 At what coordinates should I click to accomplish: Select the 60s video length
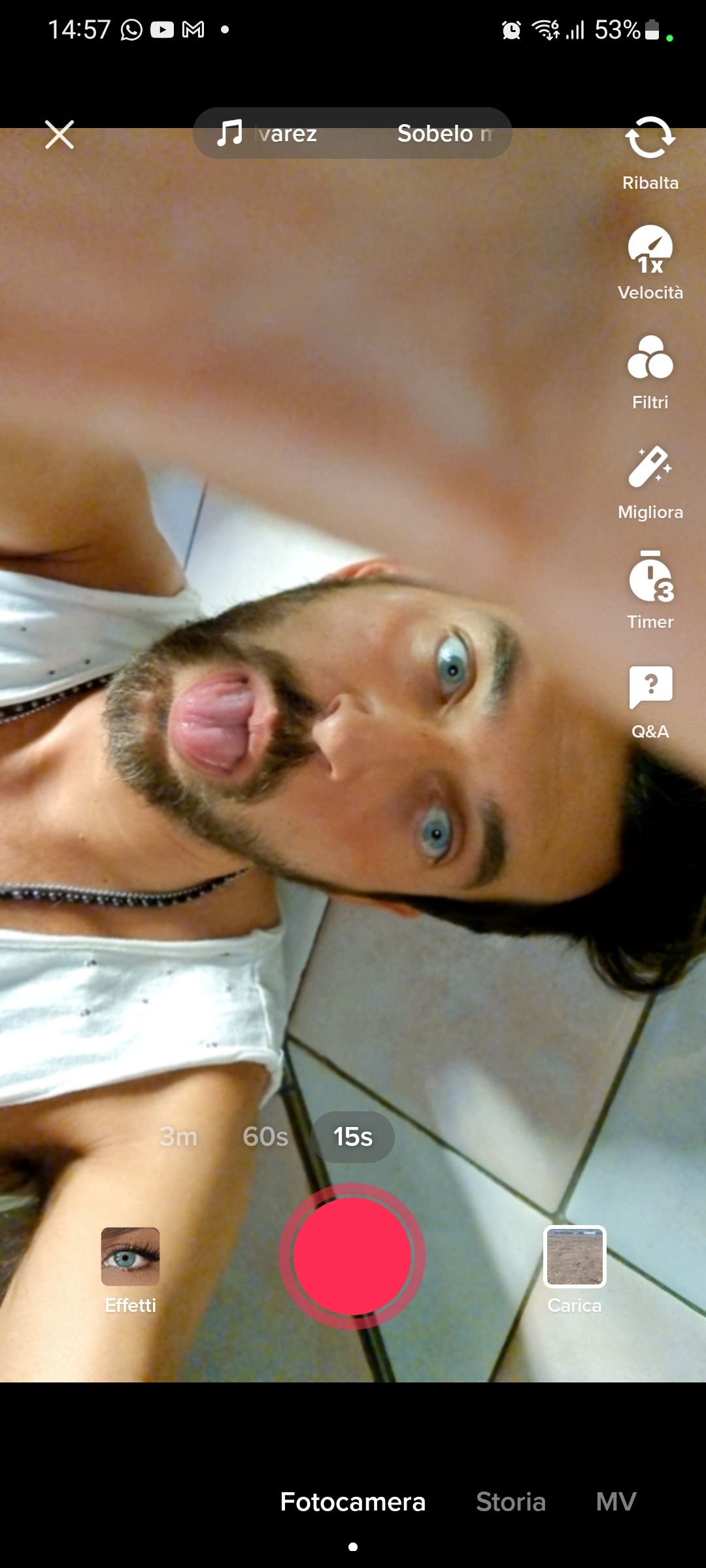pyautogui.click(x=265, y=1137)
